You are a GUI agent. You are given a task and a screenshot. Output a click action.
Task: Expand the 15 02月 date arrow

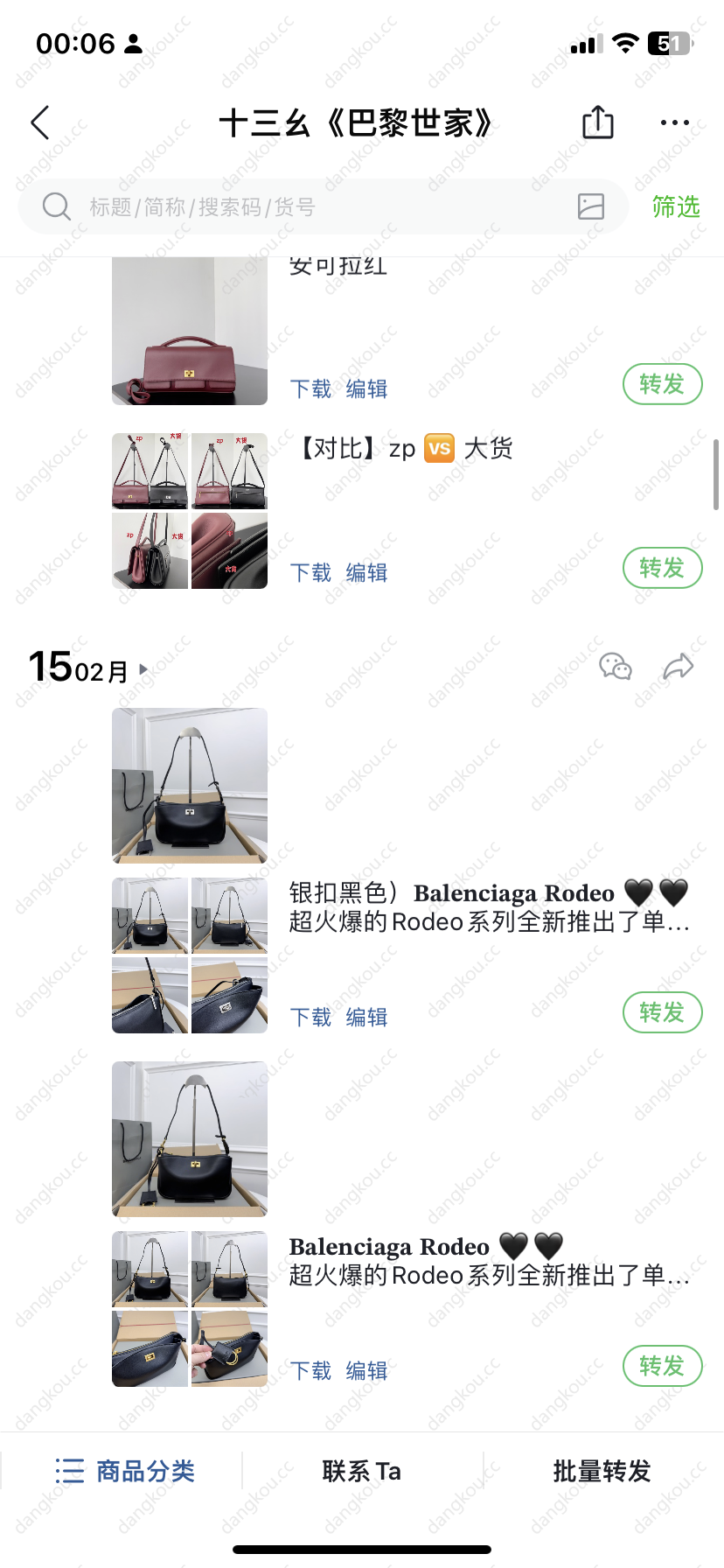tap(143, 670)
